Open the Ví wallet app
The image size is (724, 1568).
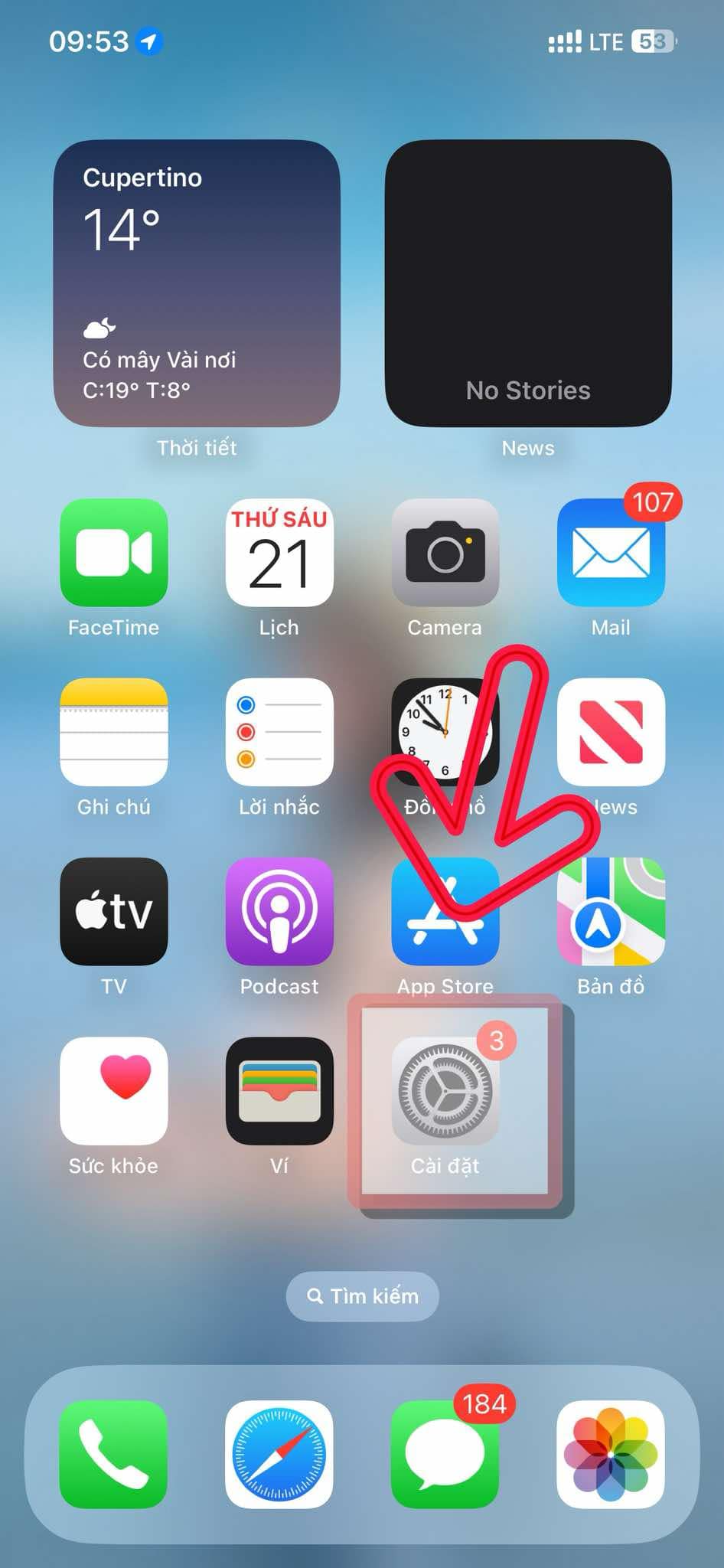tap(279, 1091)
